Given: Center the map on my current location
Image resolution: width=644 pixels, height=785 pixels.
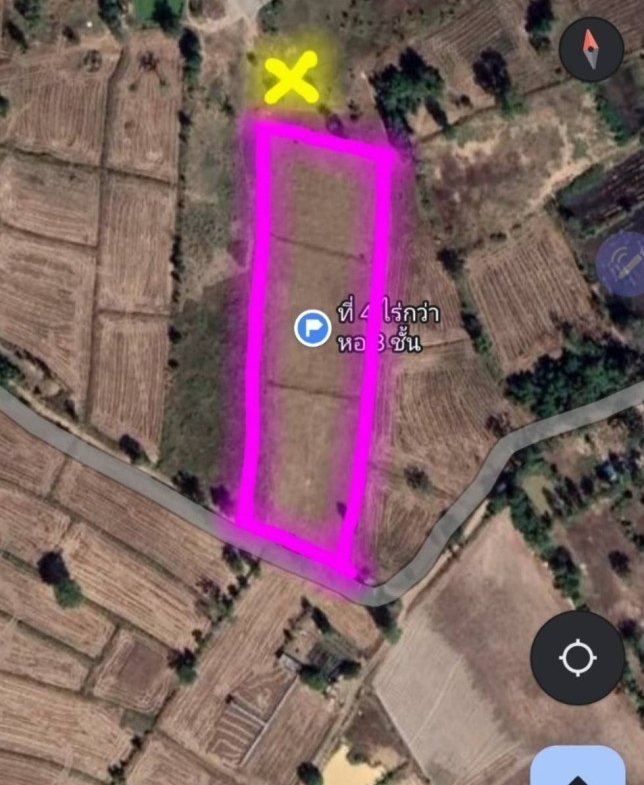Looking at the screenshot, I should [x=578, y=658].
